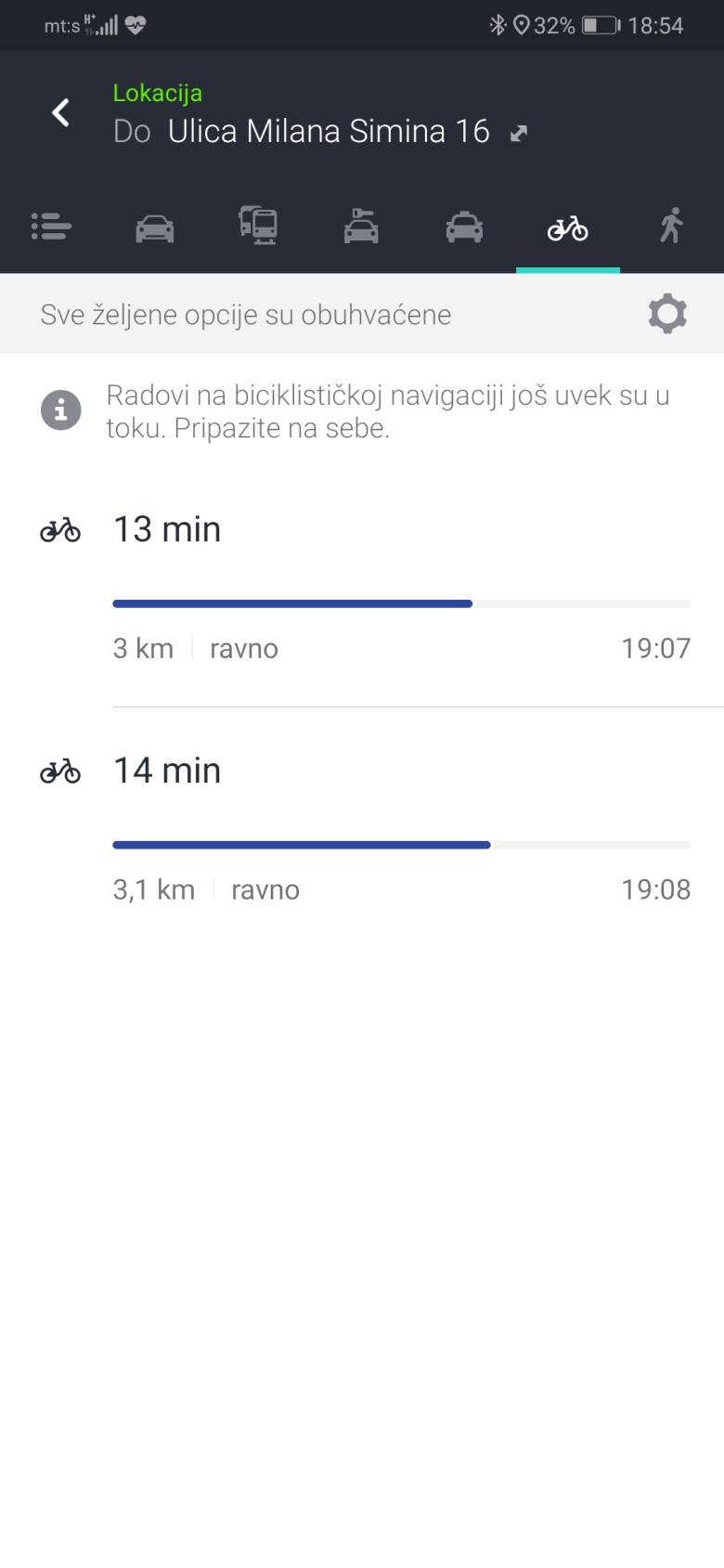This screenshot has height=1568, width=724.
Task: Tap the options bar saying all preferences included
Action: click(x=245, y=314)
